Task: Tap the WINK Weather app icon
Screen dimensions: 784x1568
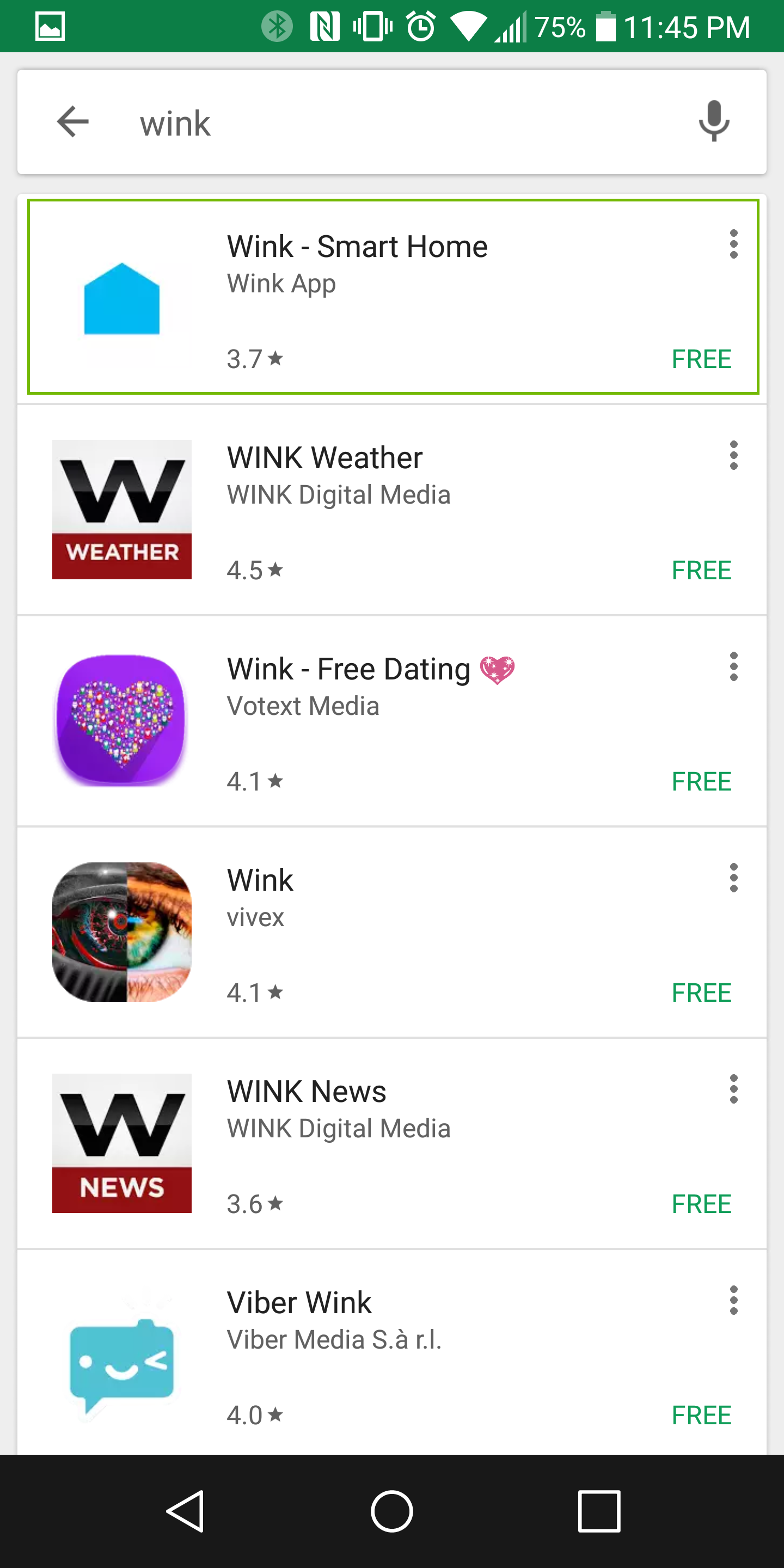Action: click(x=121, y=510)
